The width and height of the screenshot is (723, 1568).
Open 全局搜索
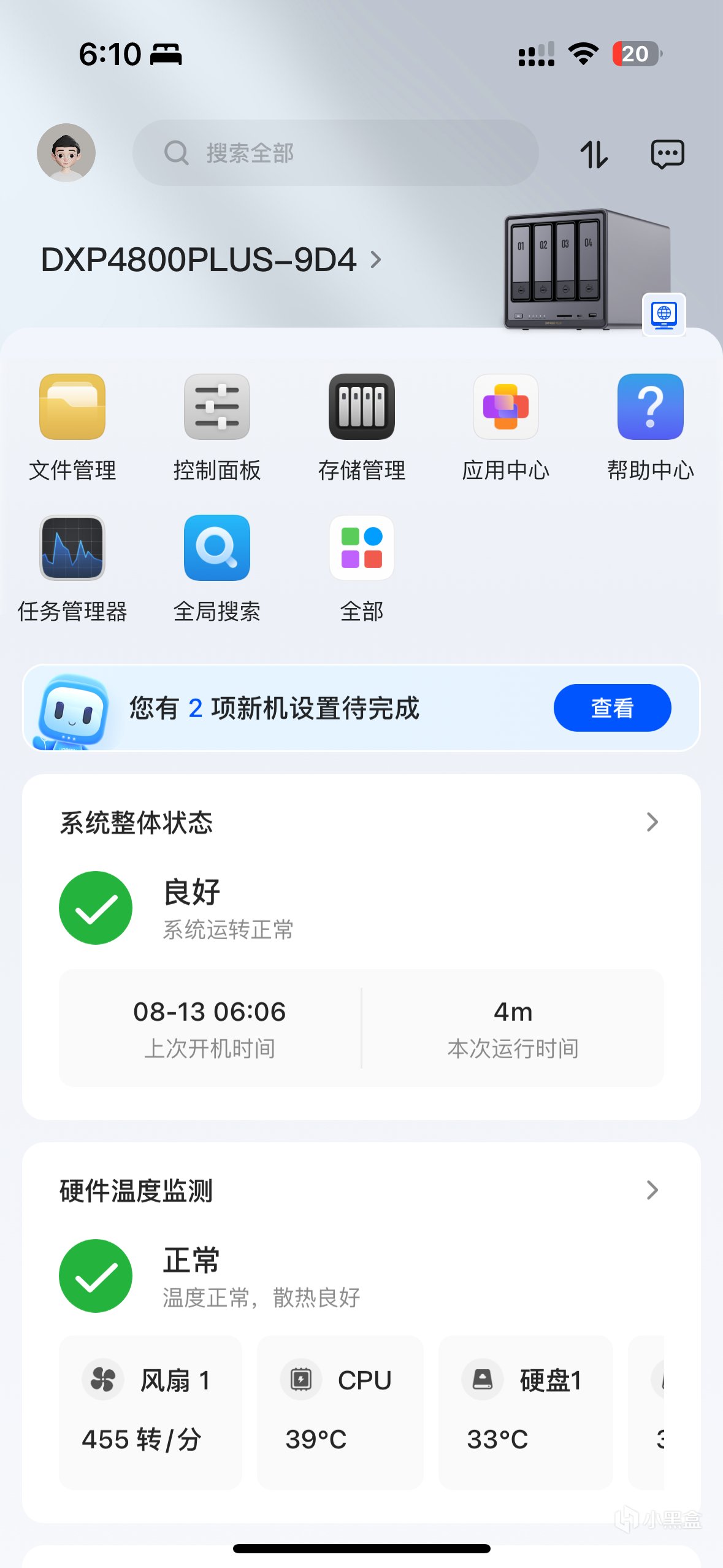click(217, 548)
